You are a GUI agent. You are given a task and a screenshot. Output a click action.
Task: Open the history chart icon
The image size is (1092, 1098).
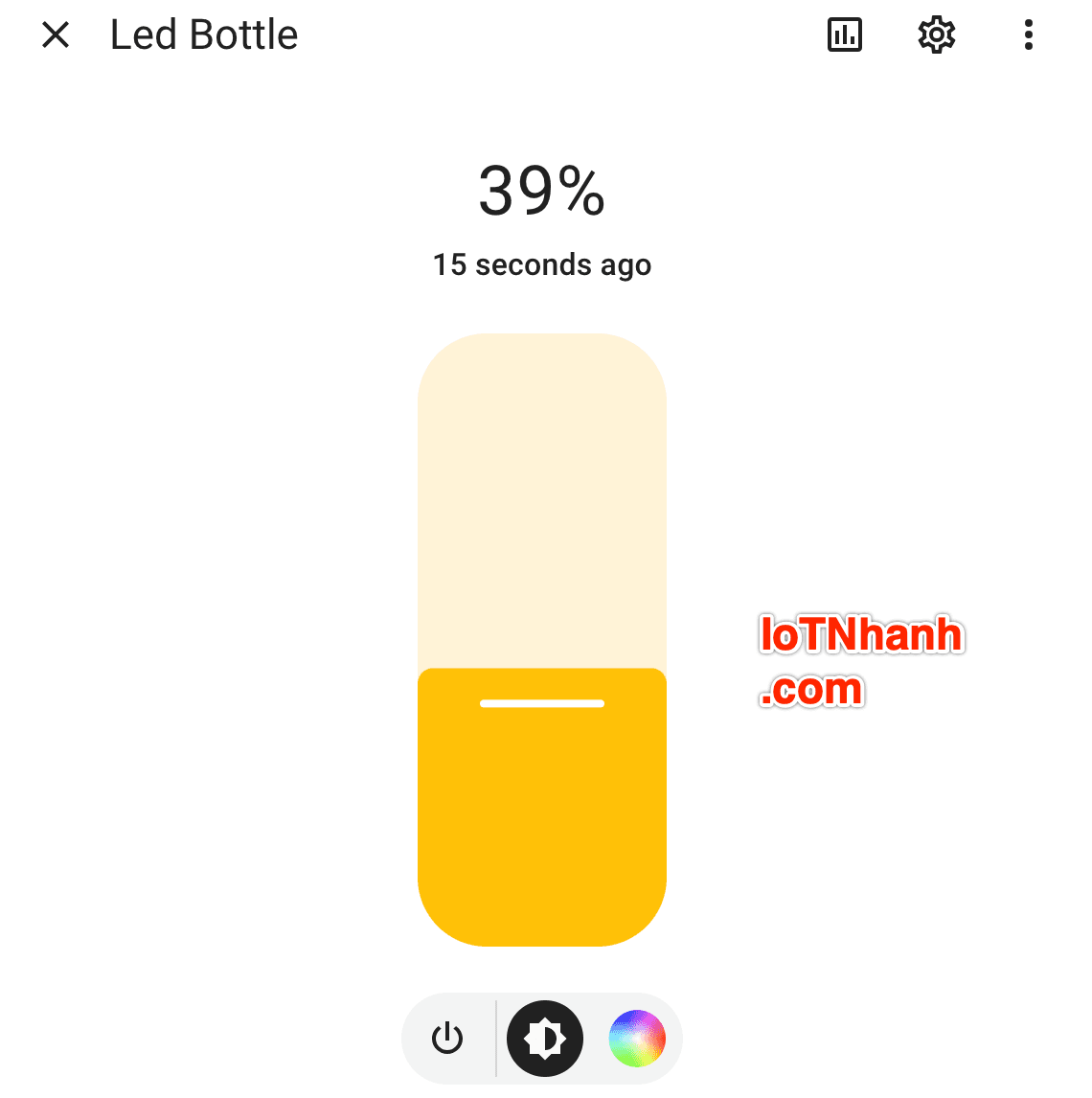[844, 35]
